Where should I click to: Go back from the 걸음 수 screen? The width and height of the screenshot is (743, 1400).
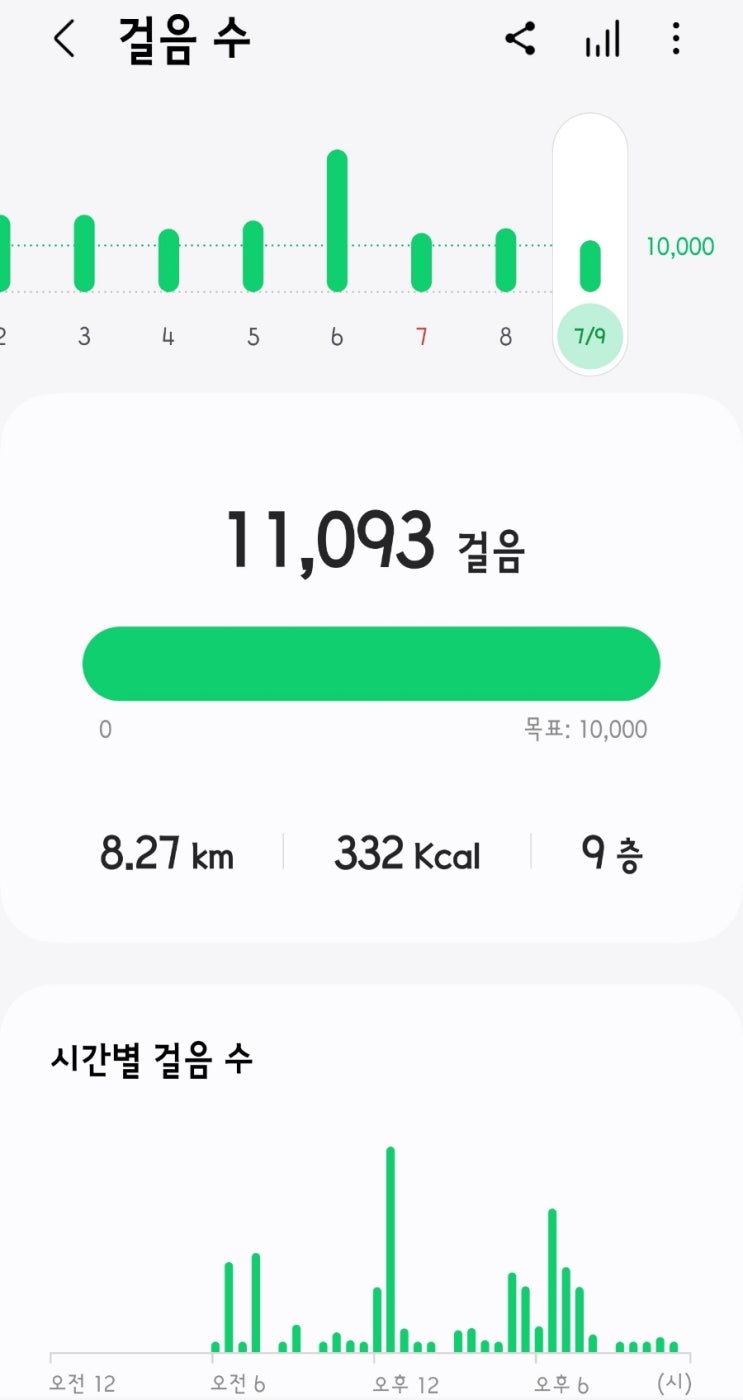pos(65,40)
